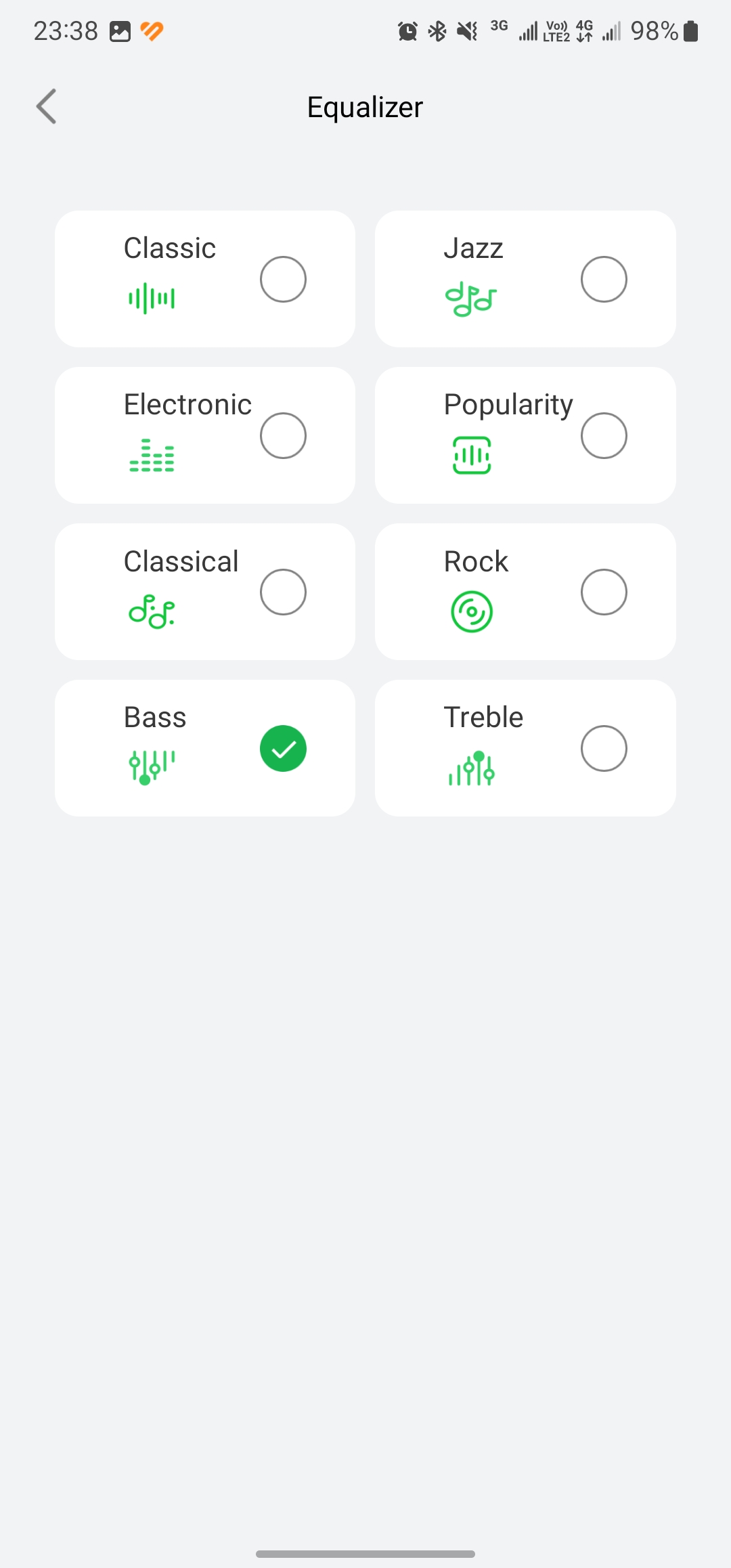731x1568 pixels.
Task: Enable the Classical preset
Action: [283, 592]
